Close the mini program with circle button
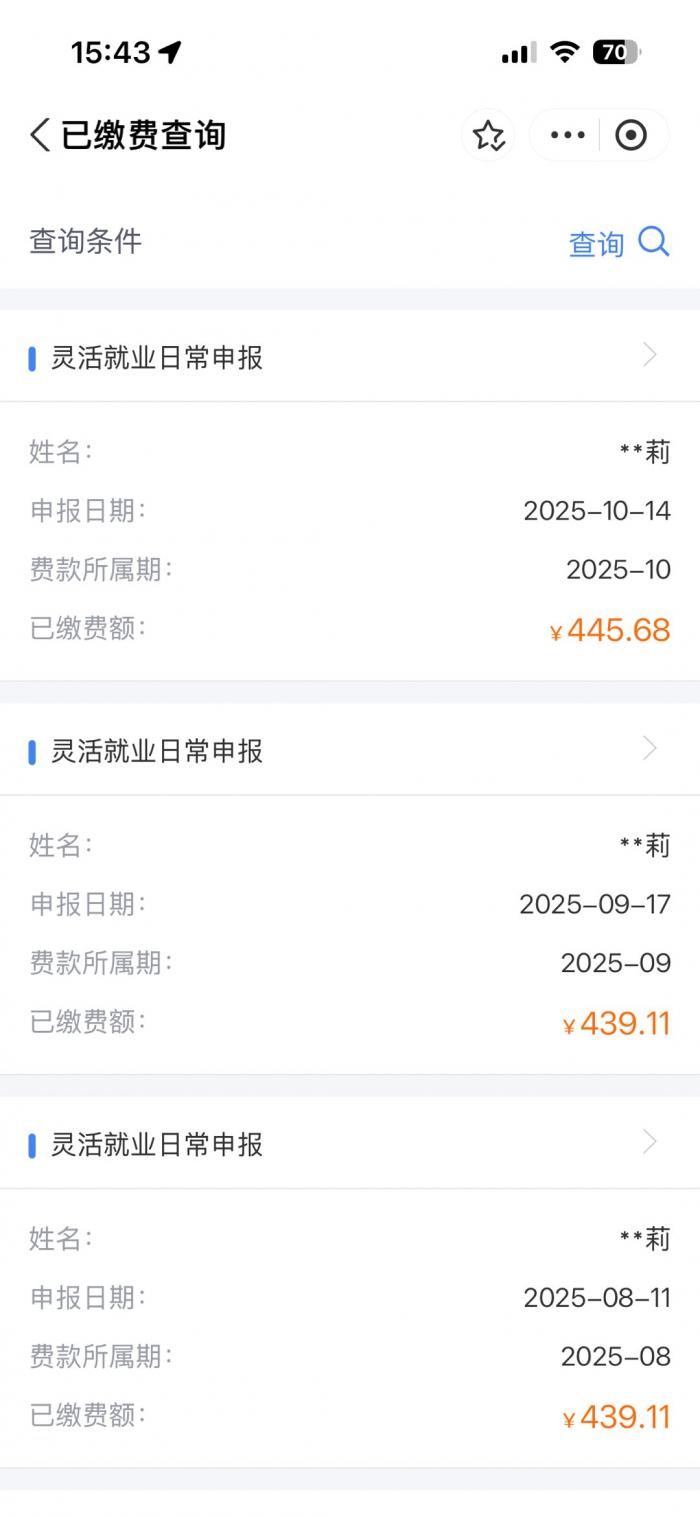Viewport: 700px width, 1517px height. pyautogui.click(x=631, y=135)
